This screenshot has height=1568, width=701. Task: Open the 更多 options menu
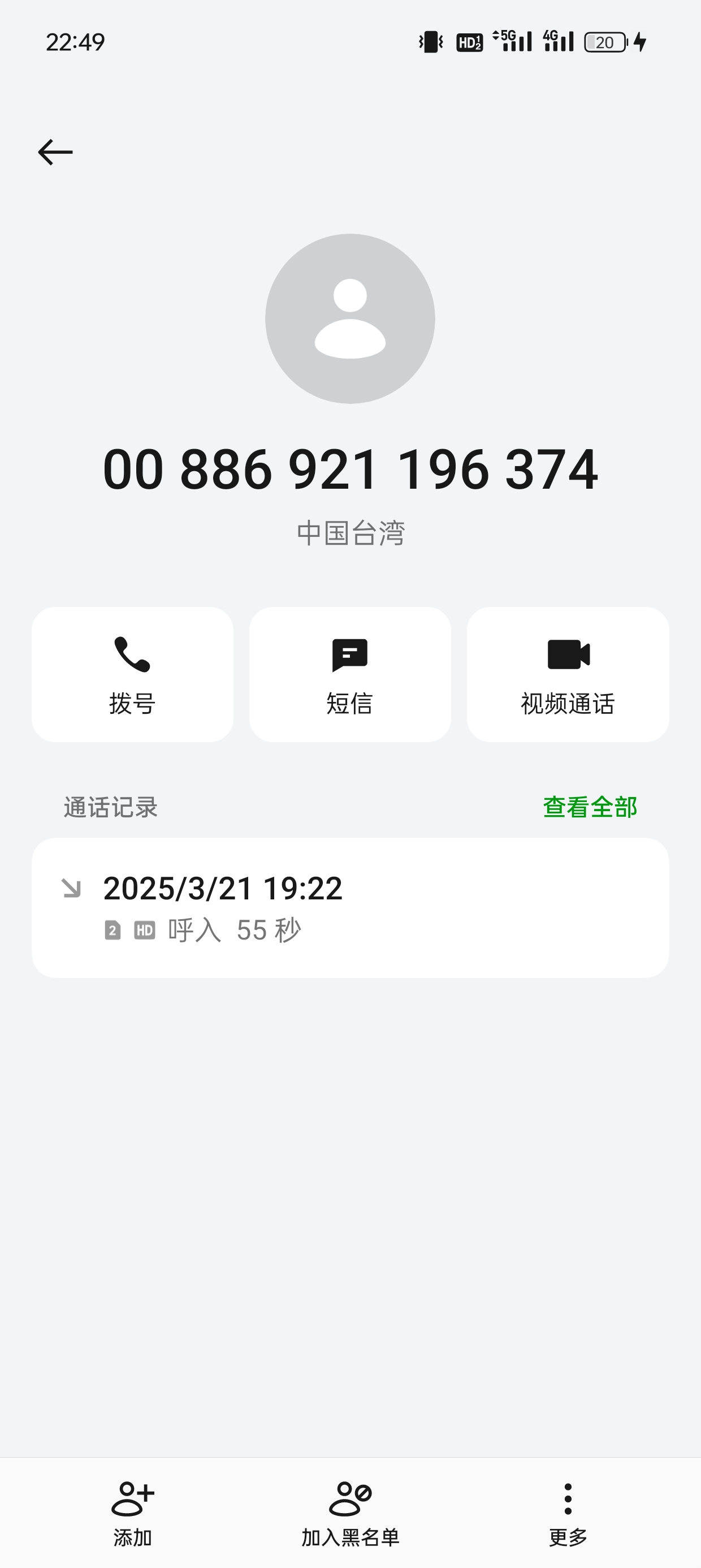[568, 1514]
